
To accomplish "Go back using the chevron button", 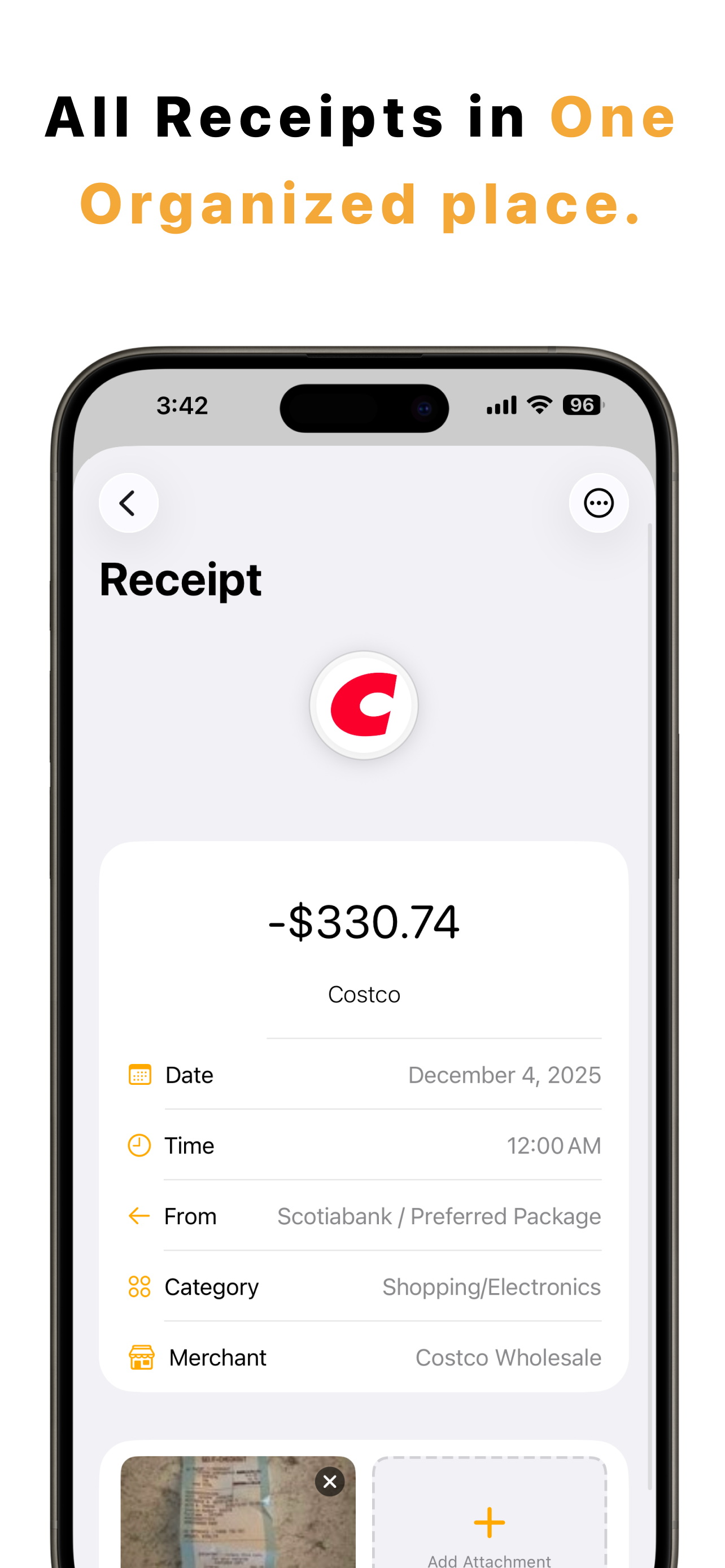I will pyautogui.click(x=128, y=503).
